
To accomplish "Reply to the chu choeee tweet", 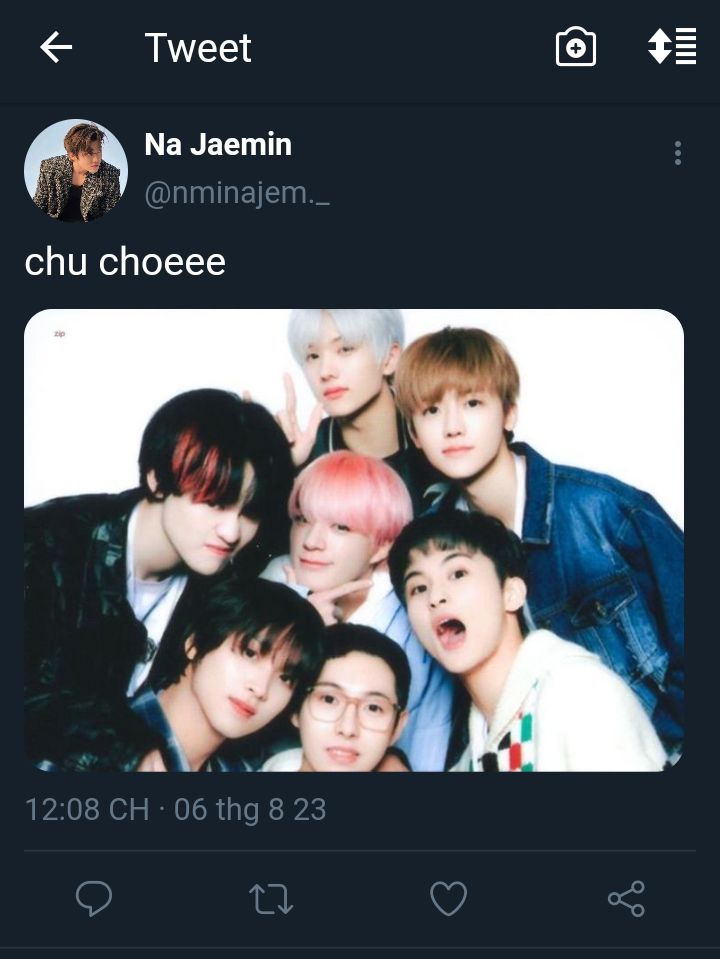I will click(x=94, y=898).
